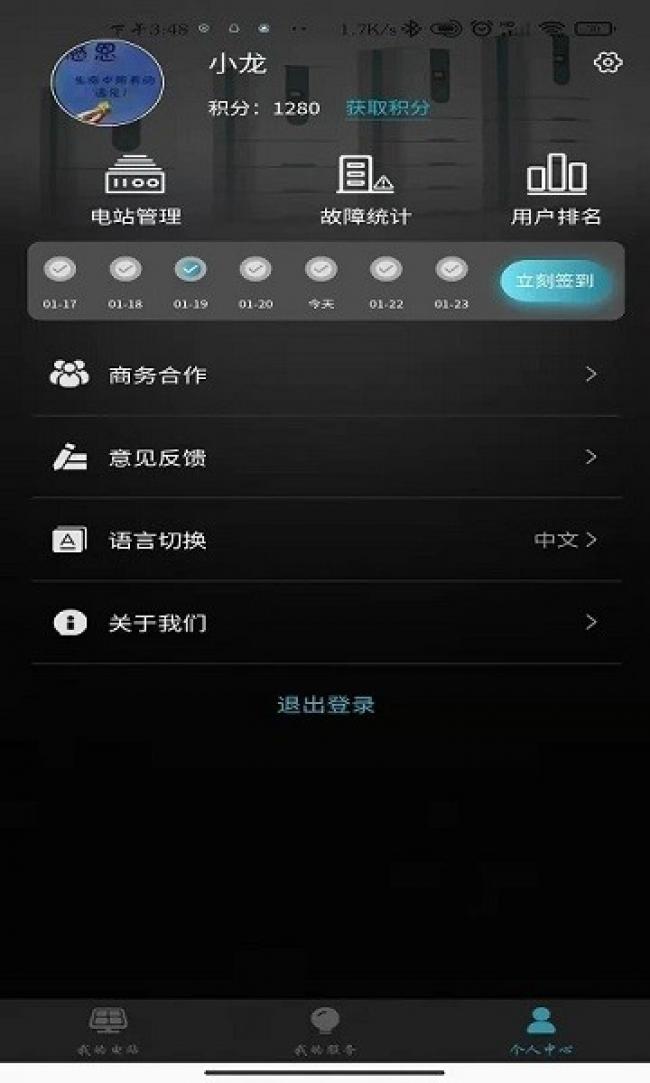Tap 退出登录 to log out
650x1083 pixels.
325,705
